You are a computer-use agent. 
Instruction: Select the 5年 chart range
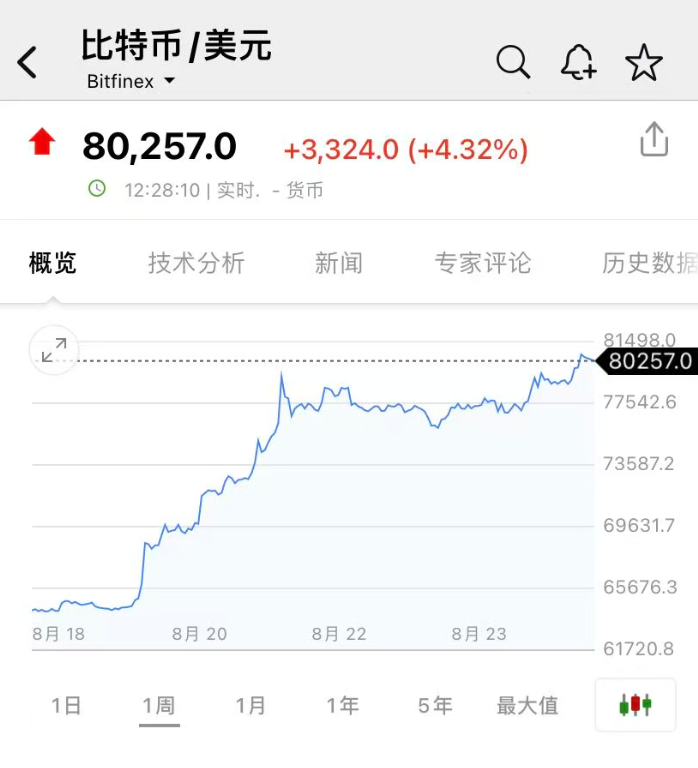[435, 706]
